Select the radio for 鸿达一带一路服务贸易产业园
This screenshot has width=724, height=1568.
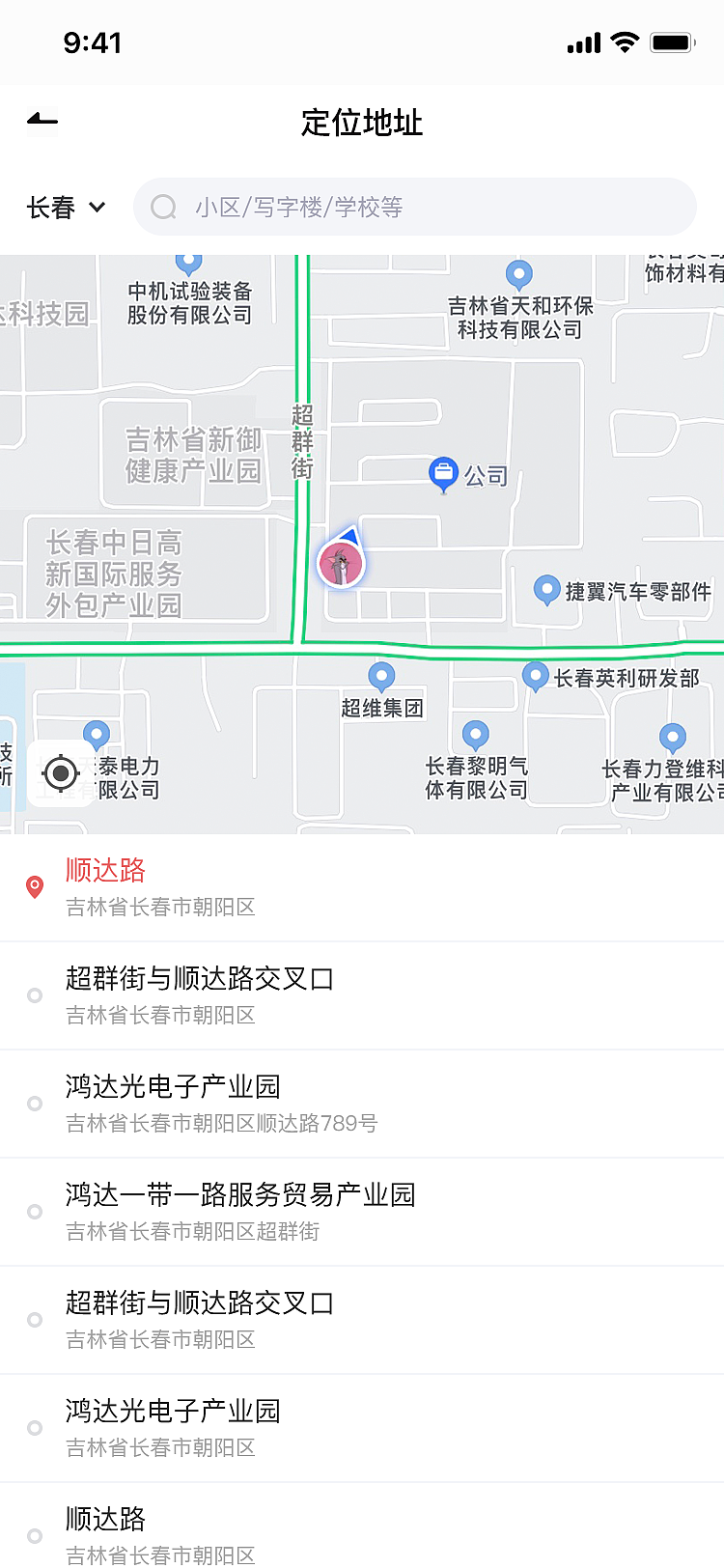(35, 1211)
